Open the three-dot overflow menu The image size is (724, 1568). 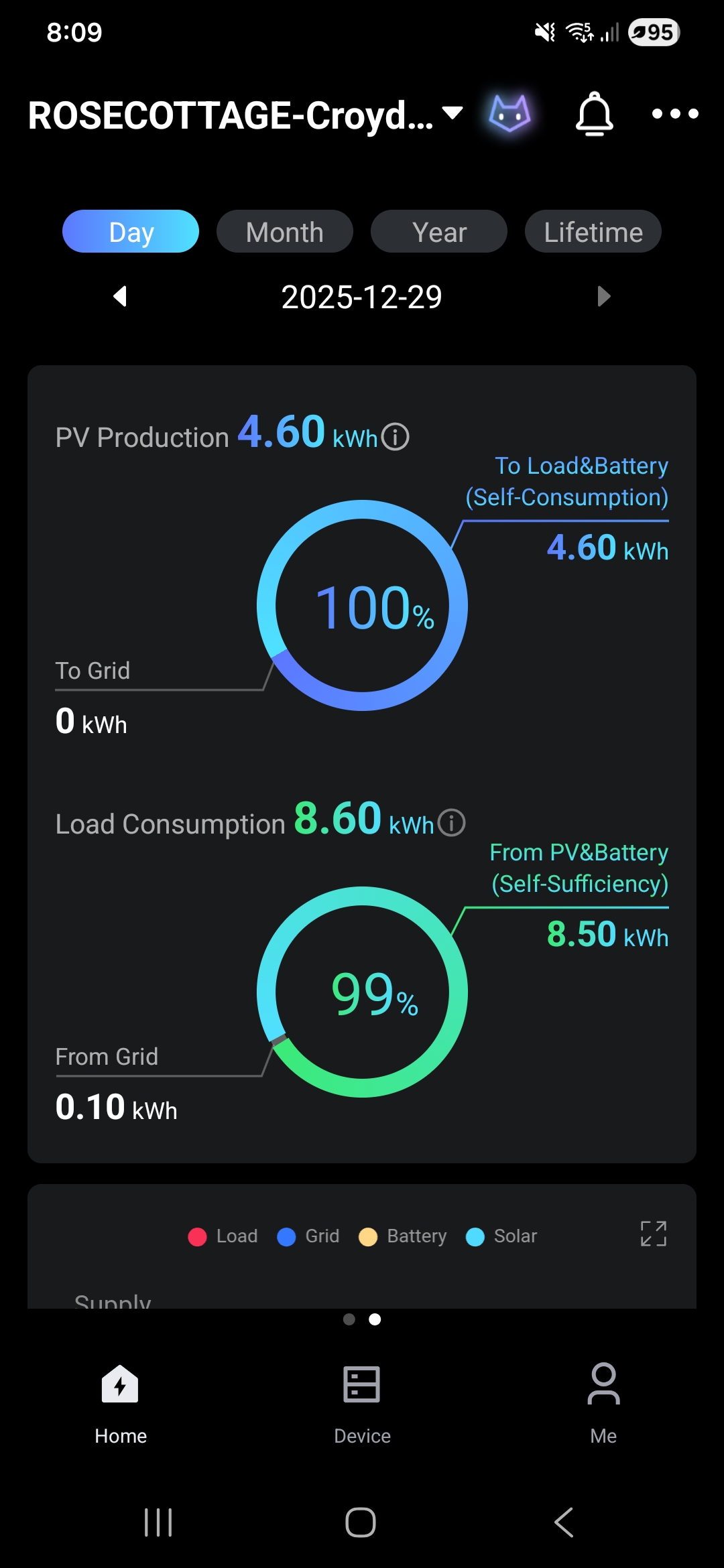(x=675, y=114)
